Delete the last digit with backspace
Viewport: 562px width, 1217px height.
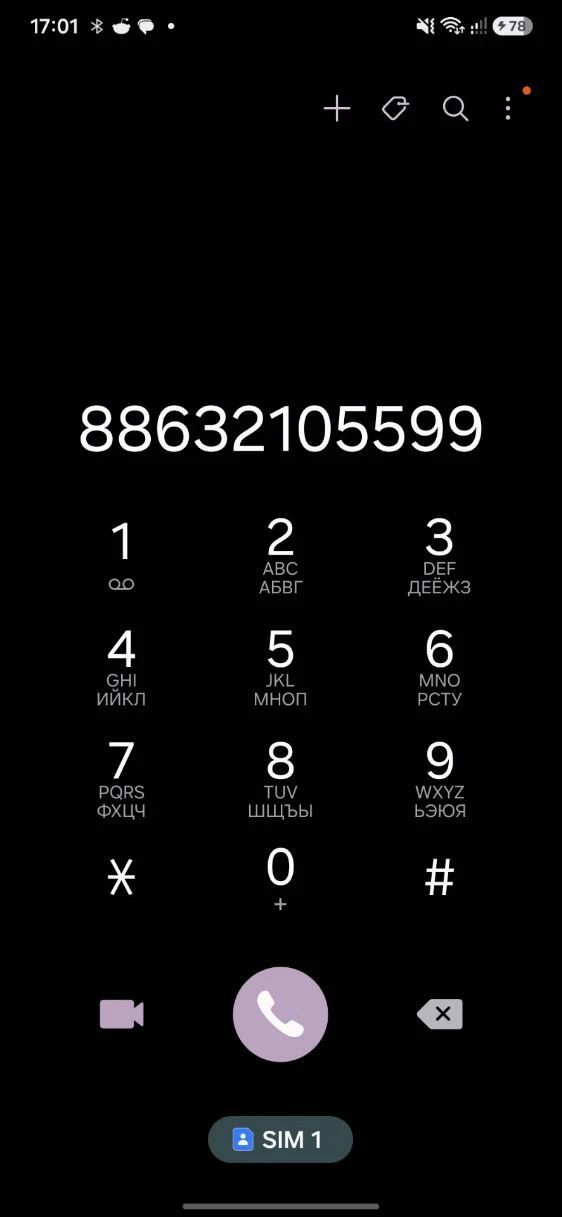pyautogui.click(x=440, y=1014)
